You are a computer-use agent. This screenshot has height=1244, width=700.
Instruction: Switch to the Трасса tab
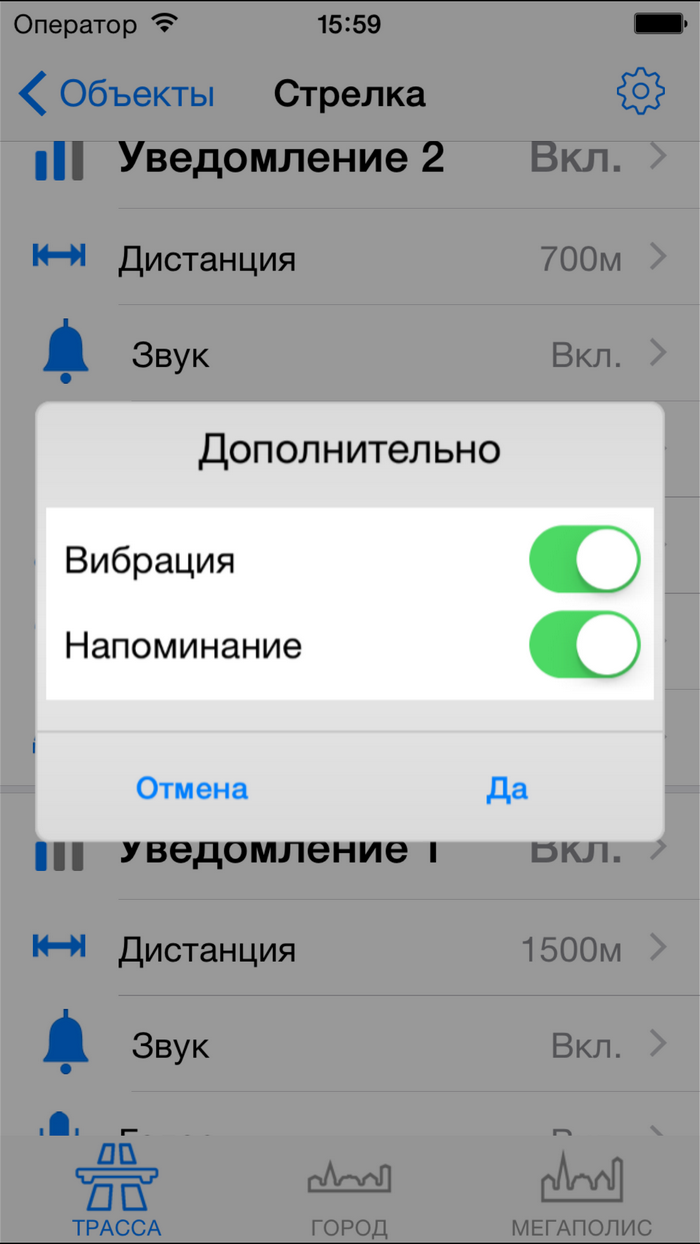click(117, 1190)
